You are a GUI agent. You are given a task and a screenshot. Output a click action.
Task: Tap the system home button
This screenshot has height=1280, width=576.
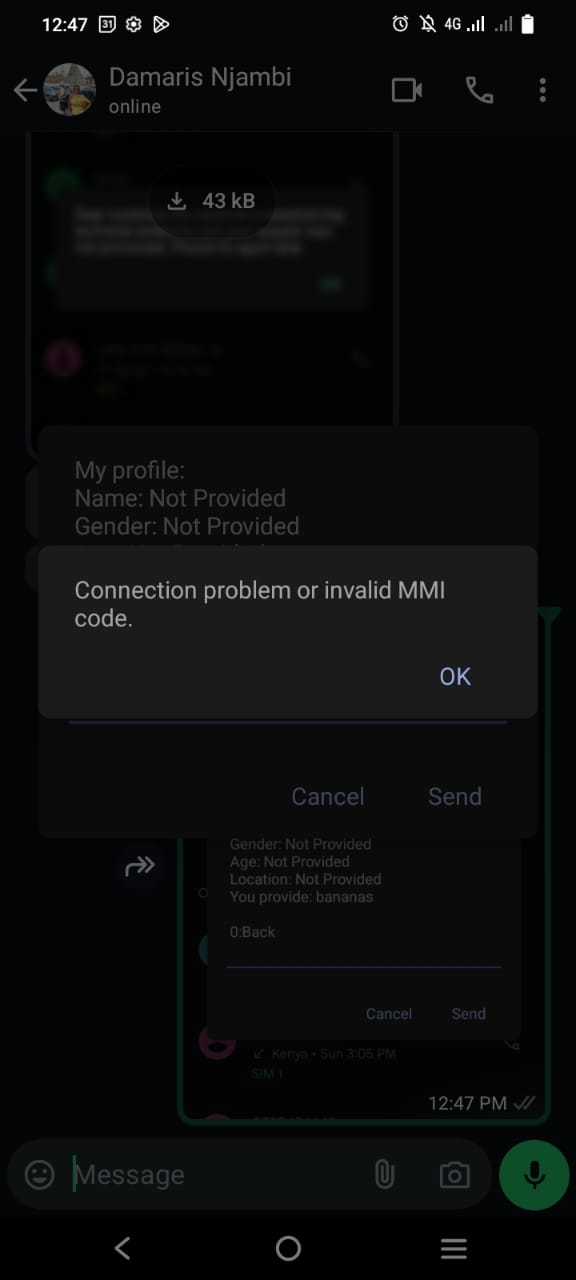coord(288,1248)
